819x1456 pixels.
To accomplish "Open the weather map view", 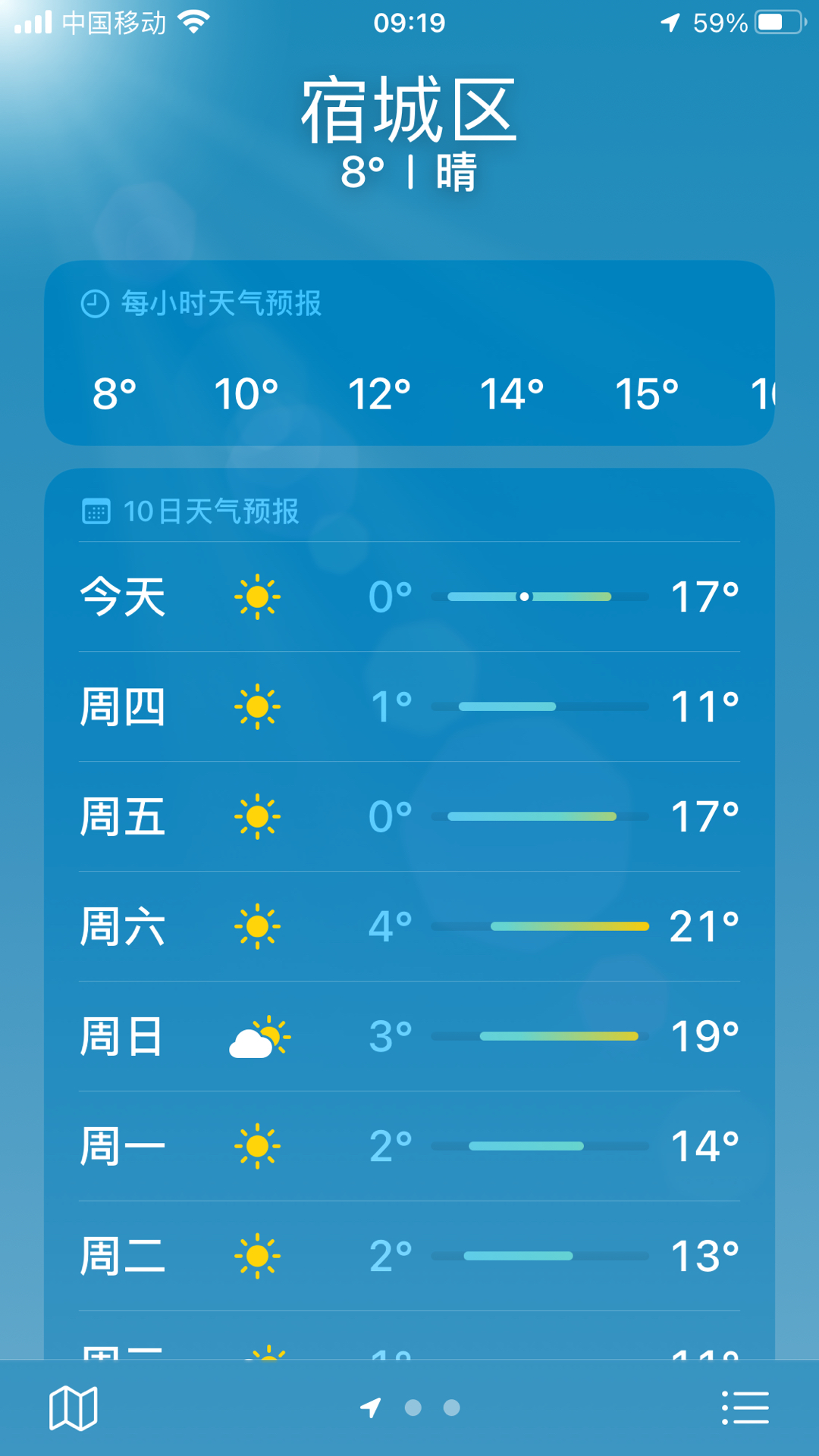I will point(74,1408).
